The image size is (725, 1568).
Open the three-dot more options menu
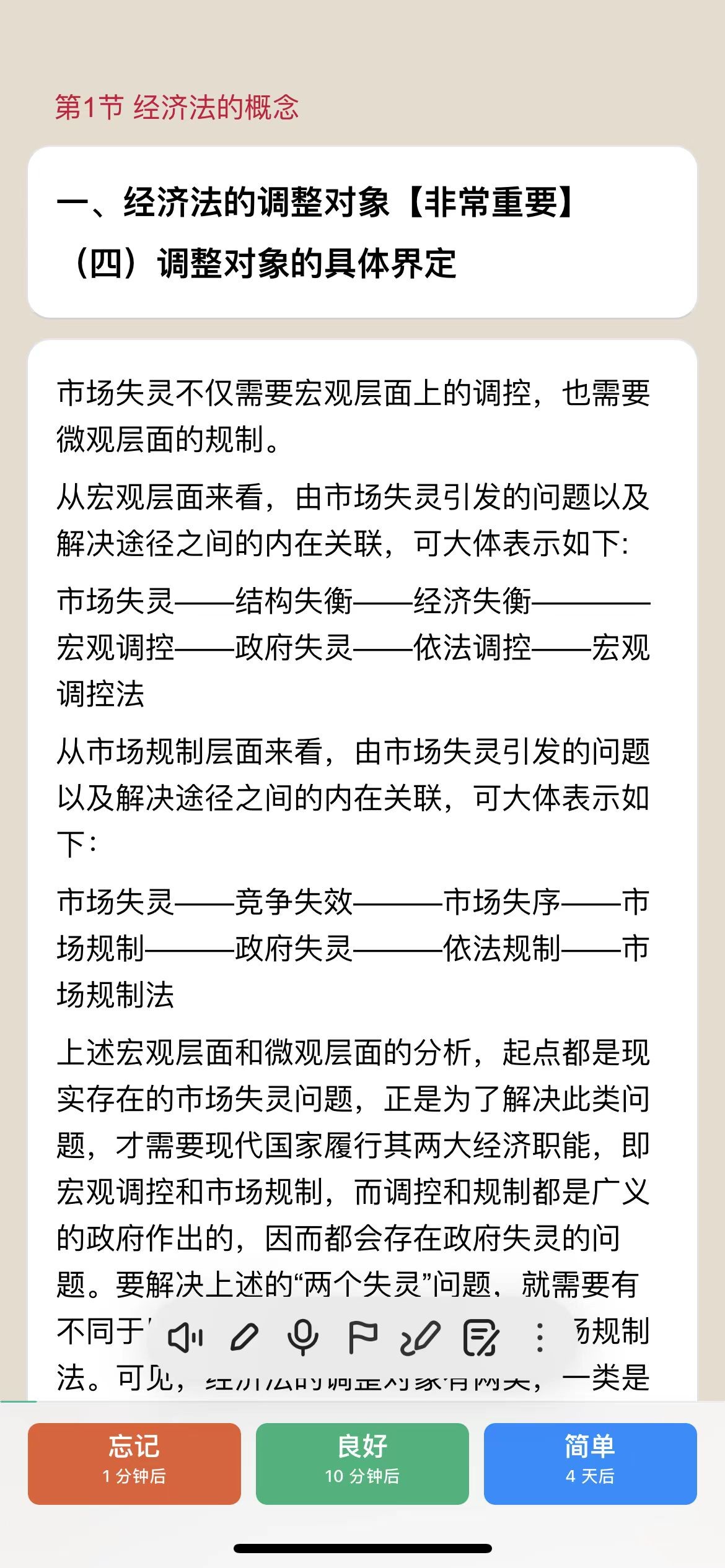point(540,1338)
